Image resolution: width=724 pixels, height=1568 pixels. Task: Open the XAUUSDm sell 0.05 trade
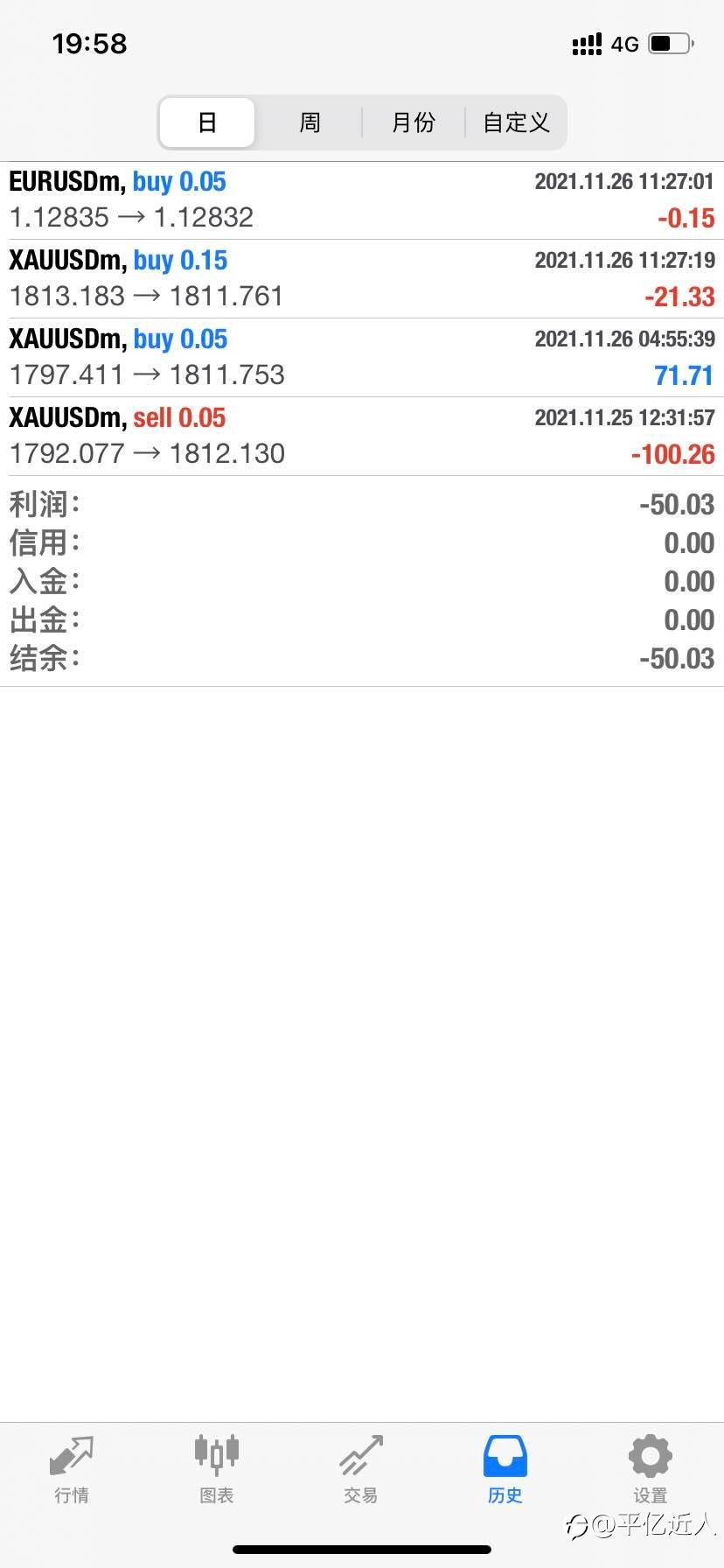pos(362,437)
